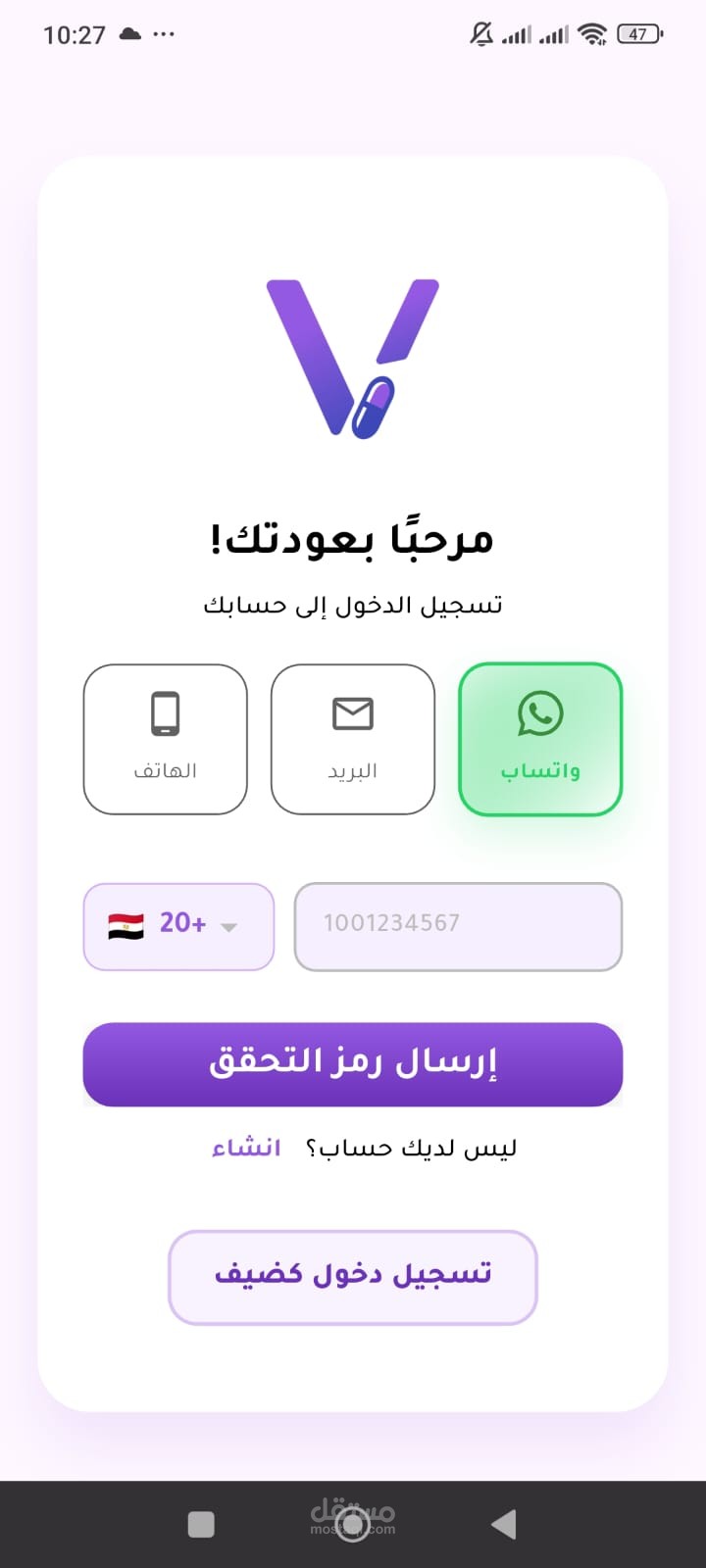Viewport: 706px width, 1568px height.
Task: Choose الهاتف as login method
Action: point(166,740)
